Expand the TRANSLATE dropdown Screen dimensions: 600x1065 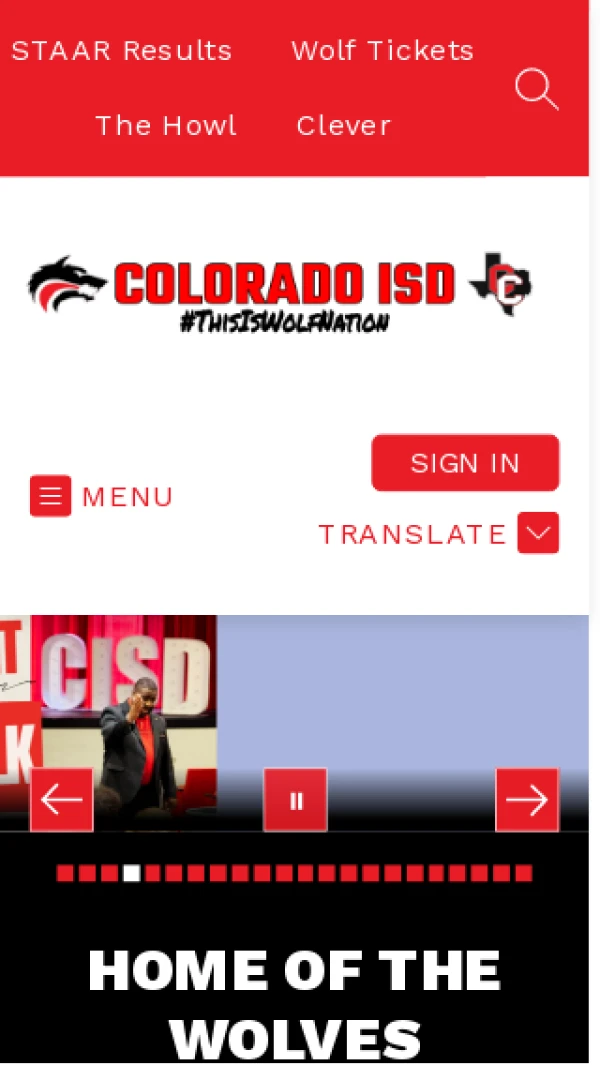click(538, 533)
